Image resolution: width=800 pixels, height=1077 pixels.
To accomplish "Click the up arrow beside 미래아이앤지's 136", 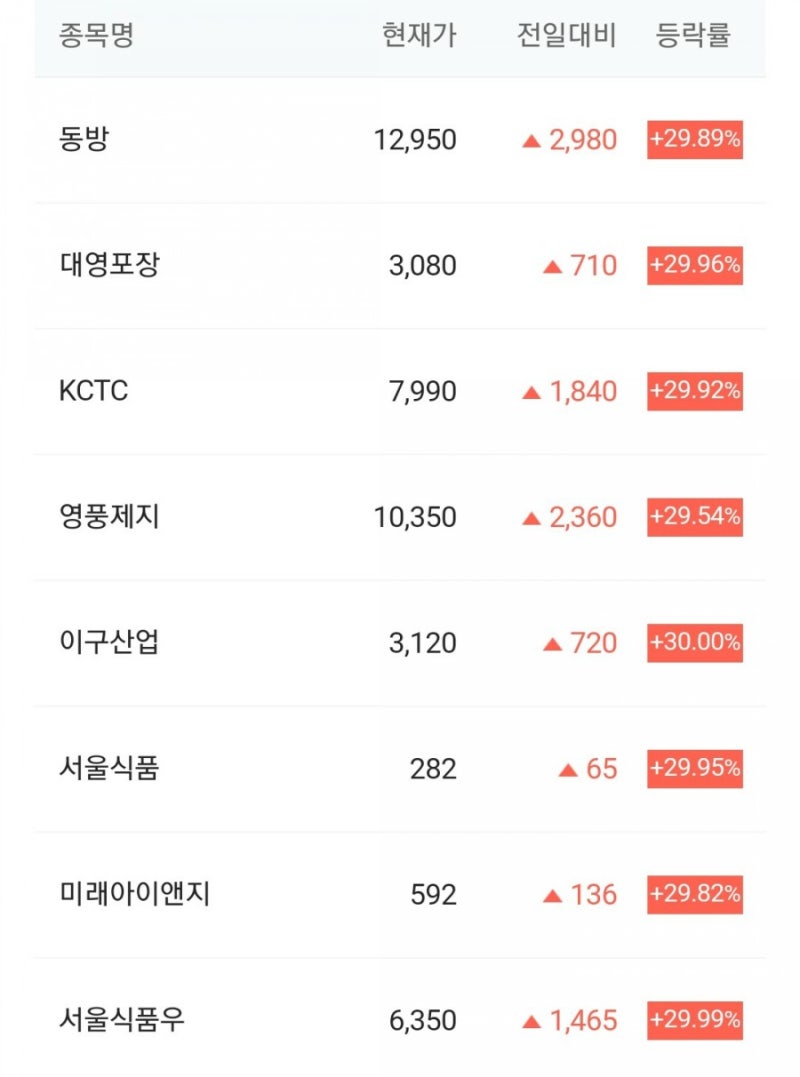I will click(554, 895).
